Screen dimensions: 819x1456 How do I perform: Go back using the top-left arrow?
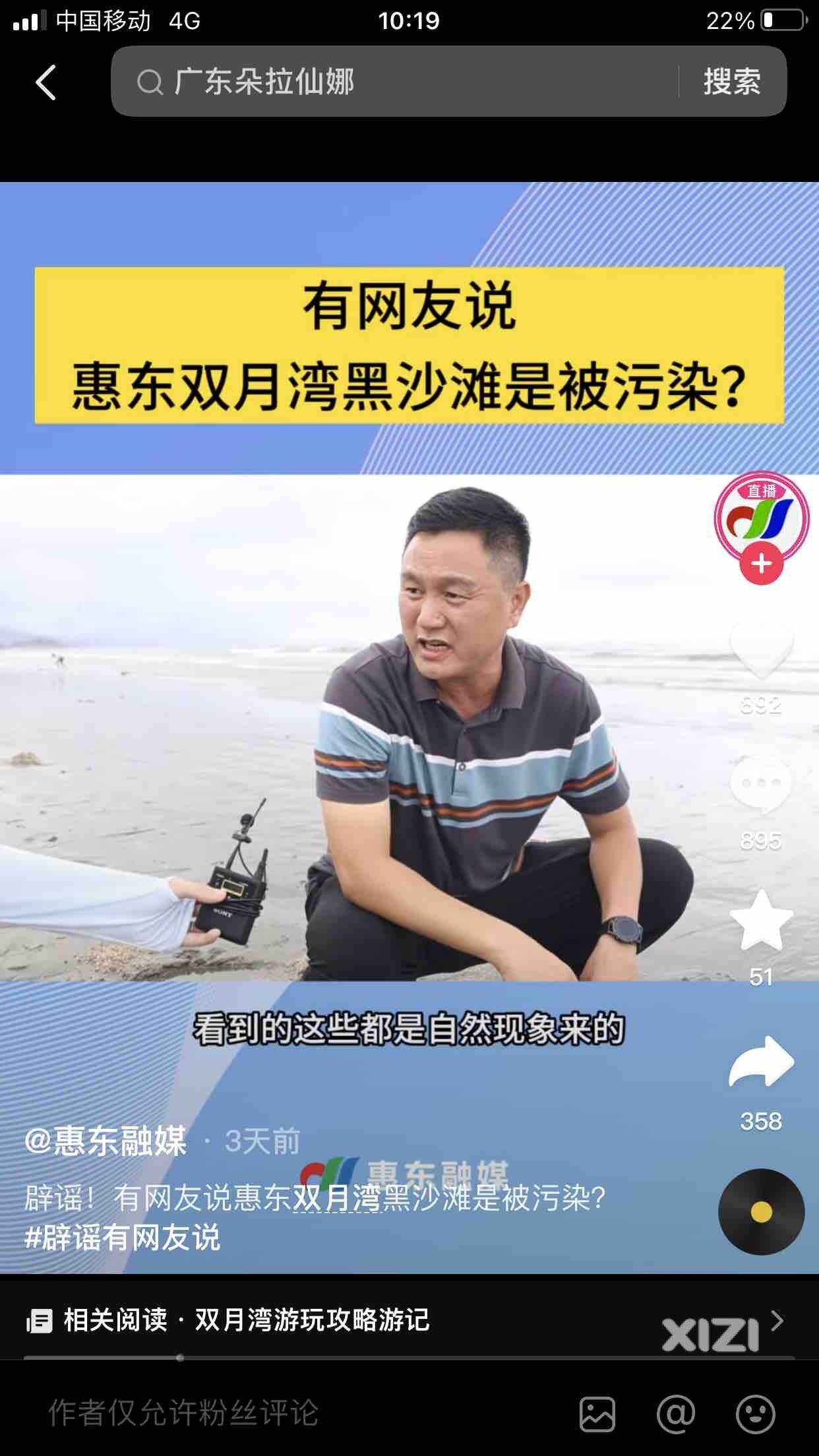click(45, 82)
